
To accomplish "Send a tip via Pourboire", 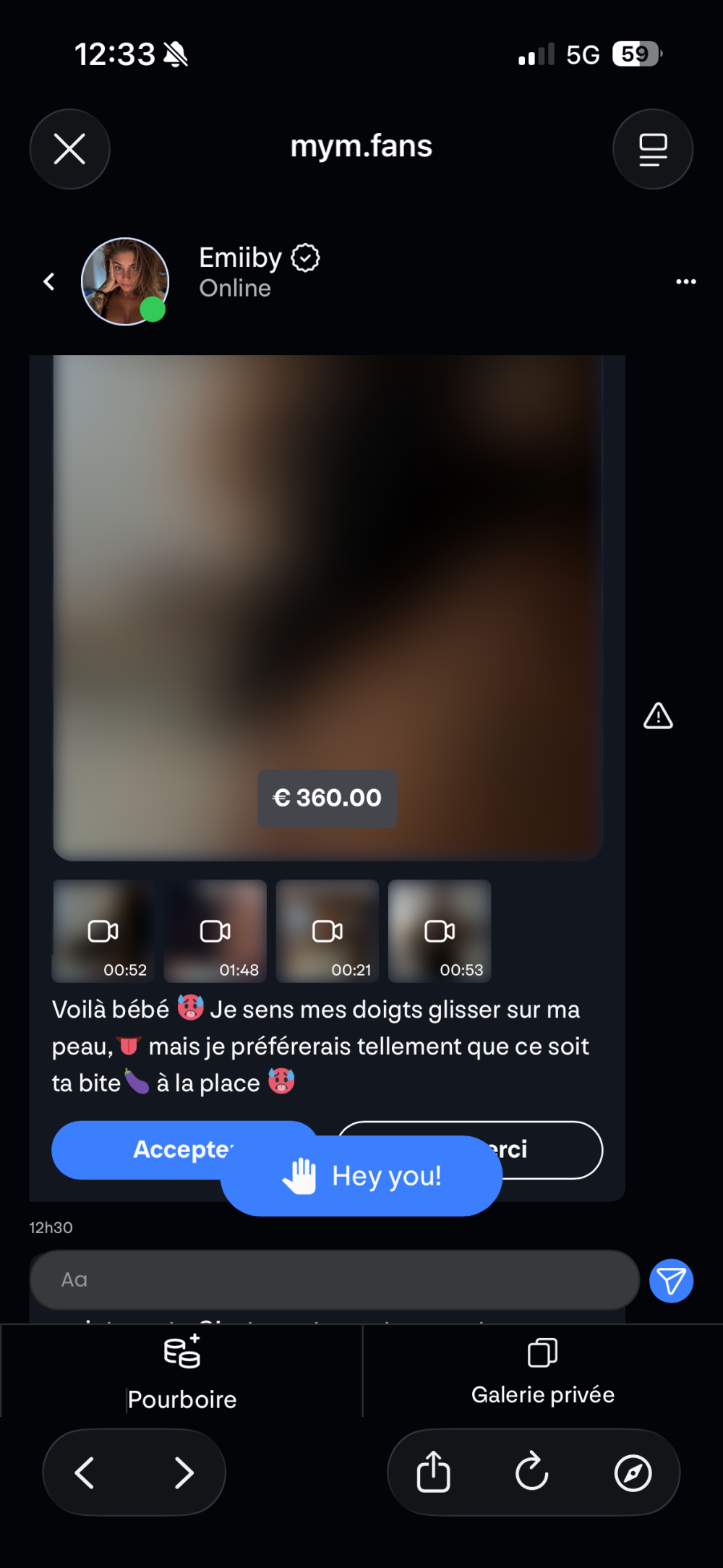I will pos(181,1371).
